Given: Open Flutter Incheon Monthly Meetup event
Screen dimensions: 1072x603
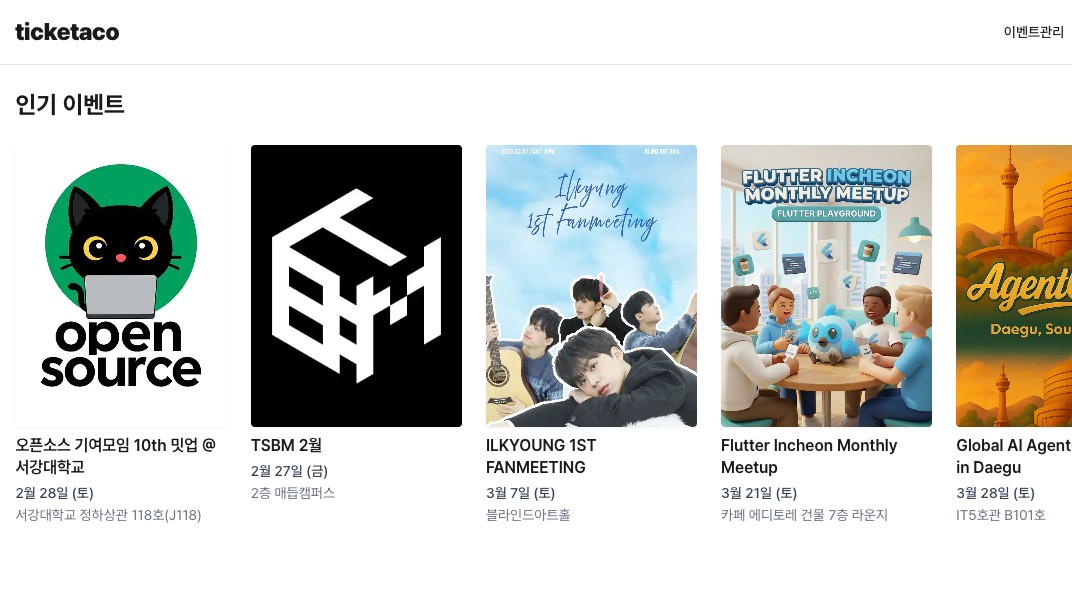Looking at the screenshot, I should point(826,286).
